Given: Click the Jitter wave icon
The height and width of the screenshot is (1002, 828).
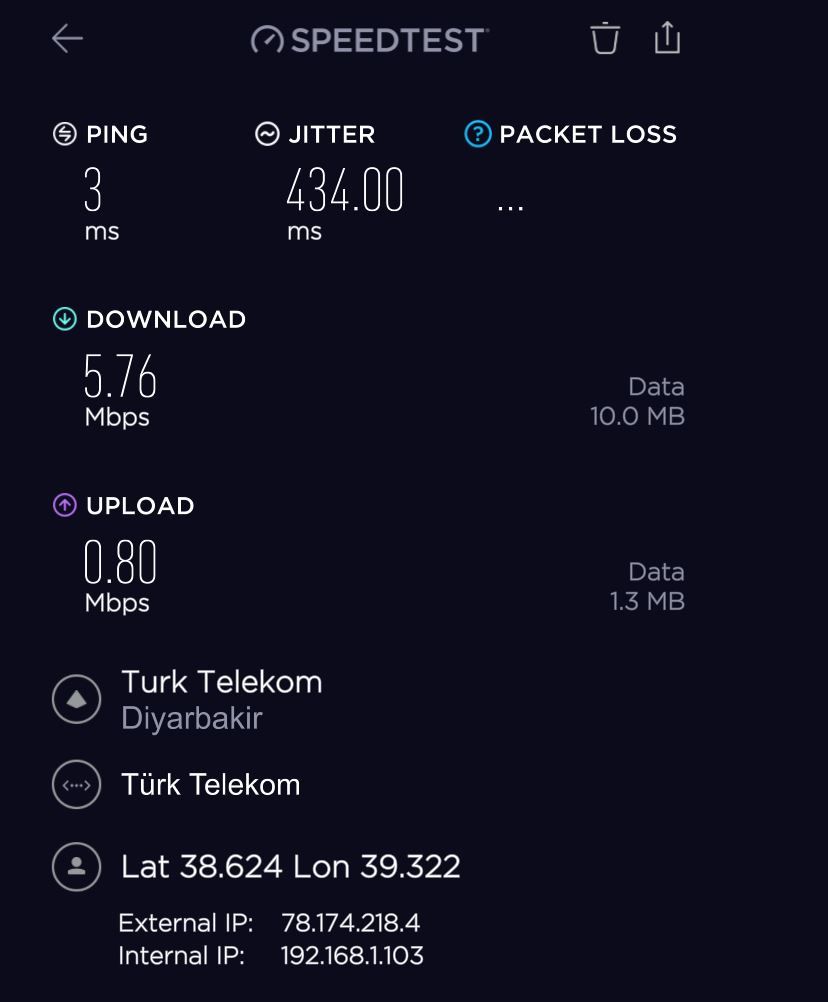Looking at the screenshot, I should tap(267, 133).
